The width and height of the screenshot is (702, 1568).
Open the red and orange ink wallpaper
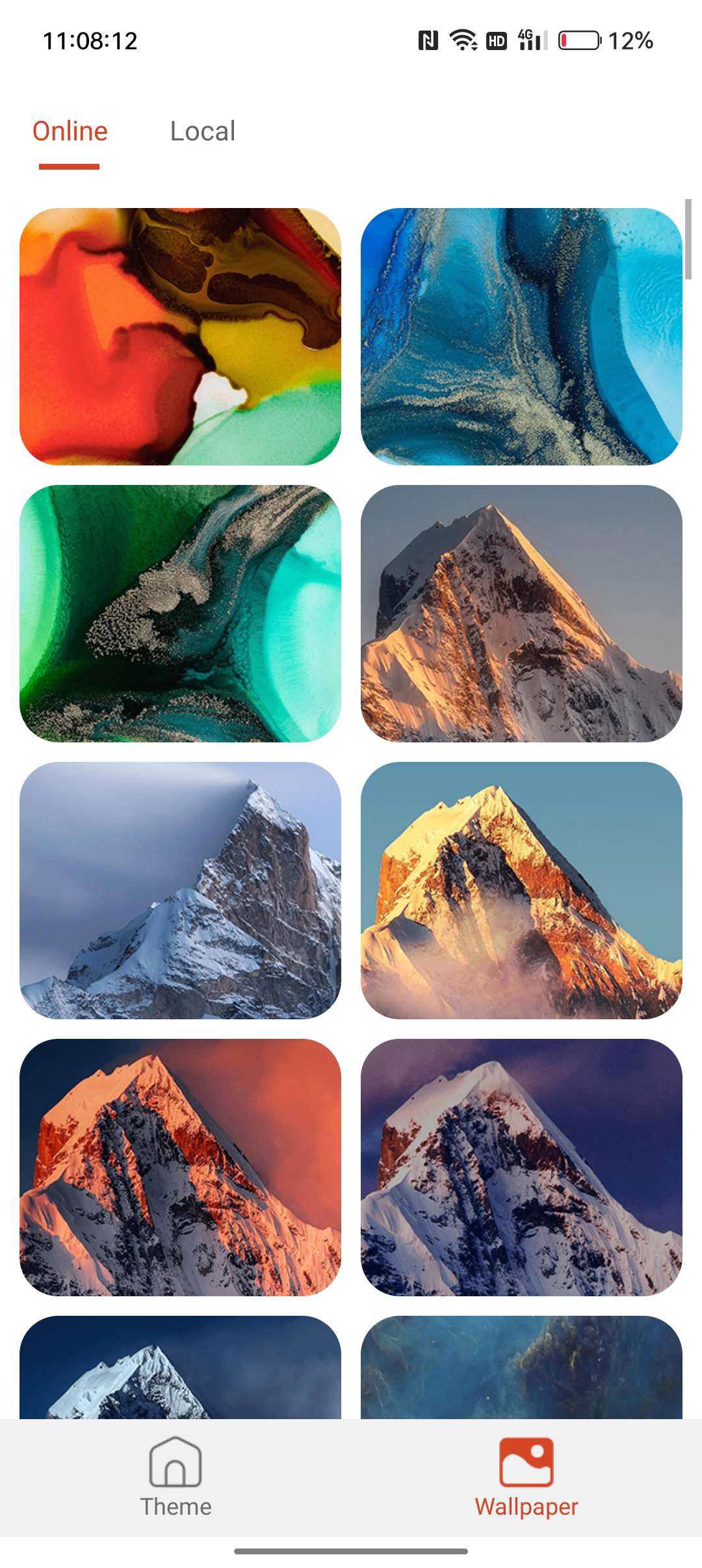point(180,336)
